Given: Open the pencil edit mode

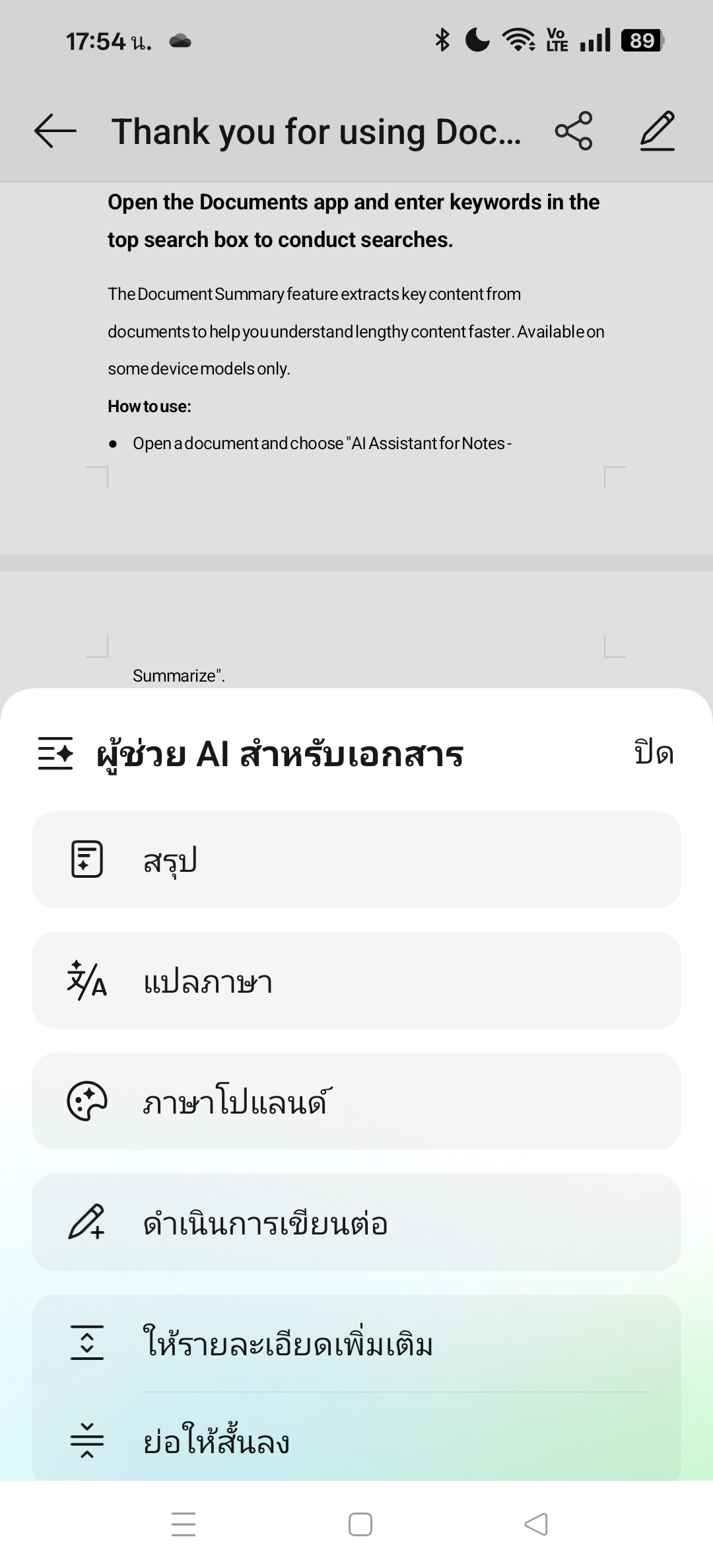Looking at the screenshot, I should tap(658, 131).
